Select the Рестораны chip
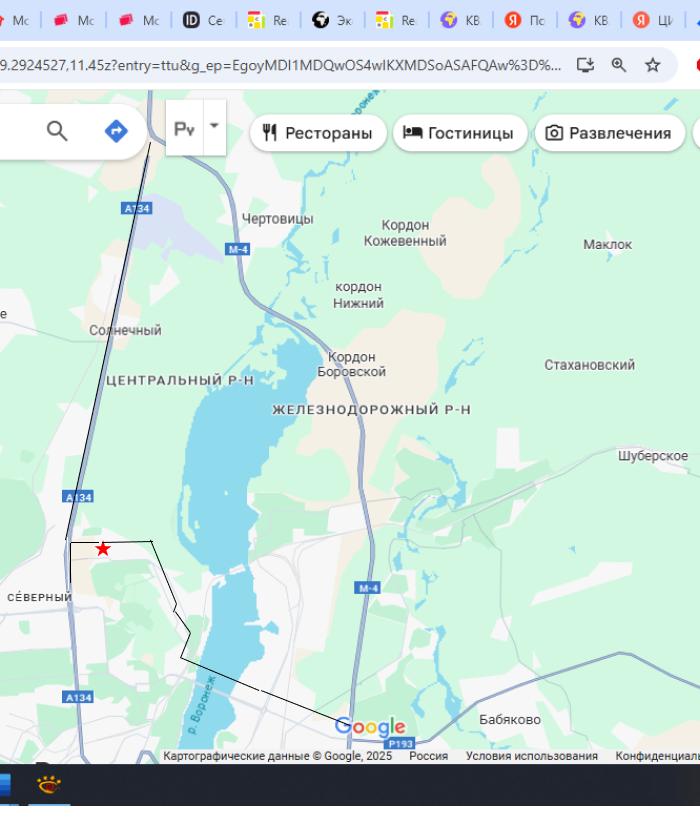700x840 pixels. pyautogui.click(x=318, y=133)
